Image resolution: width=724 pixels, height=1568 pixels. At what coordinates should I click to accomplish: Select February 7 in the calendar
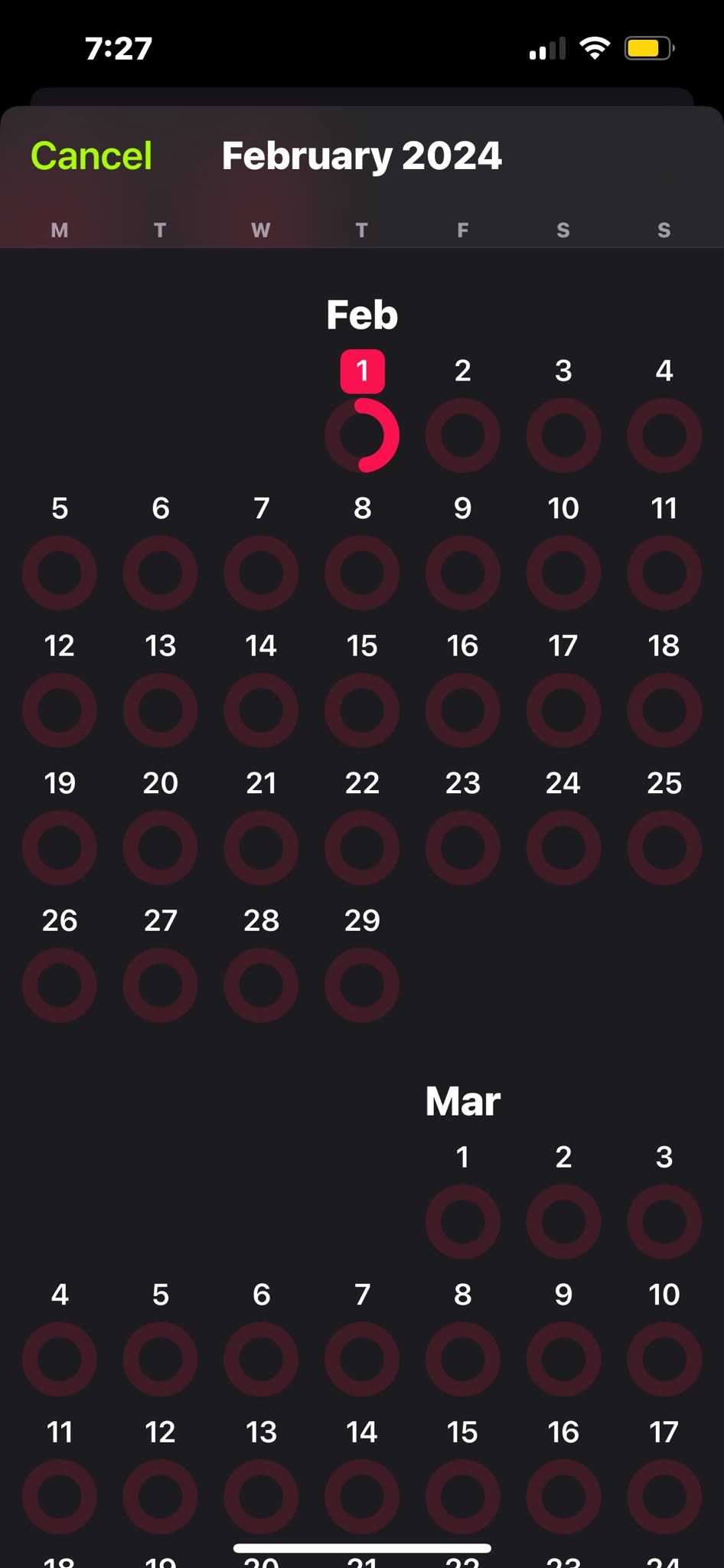pos(261,572)
